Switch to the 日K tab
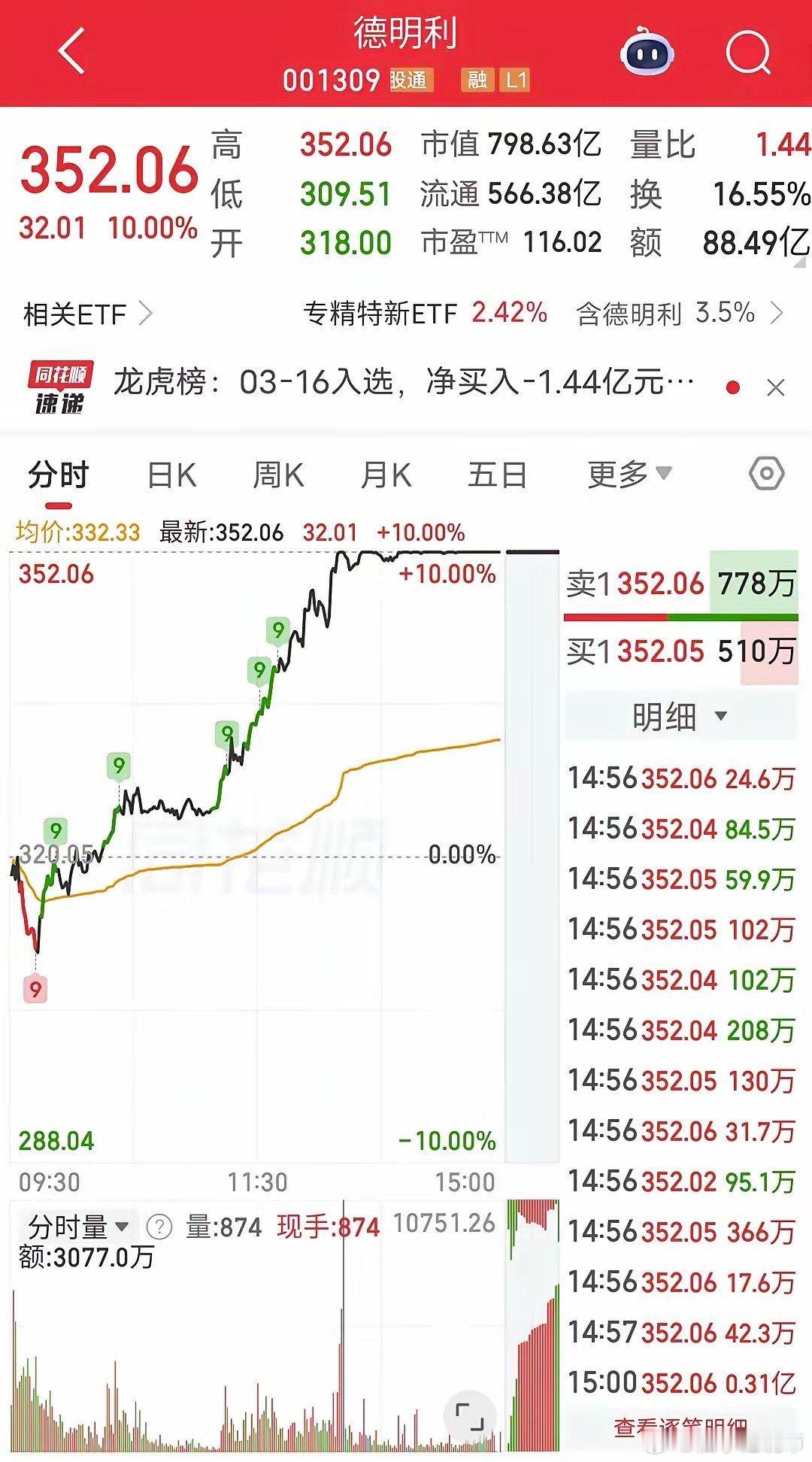The height and width of the screenshot is (1462, 812). point(171,475)
